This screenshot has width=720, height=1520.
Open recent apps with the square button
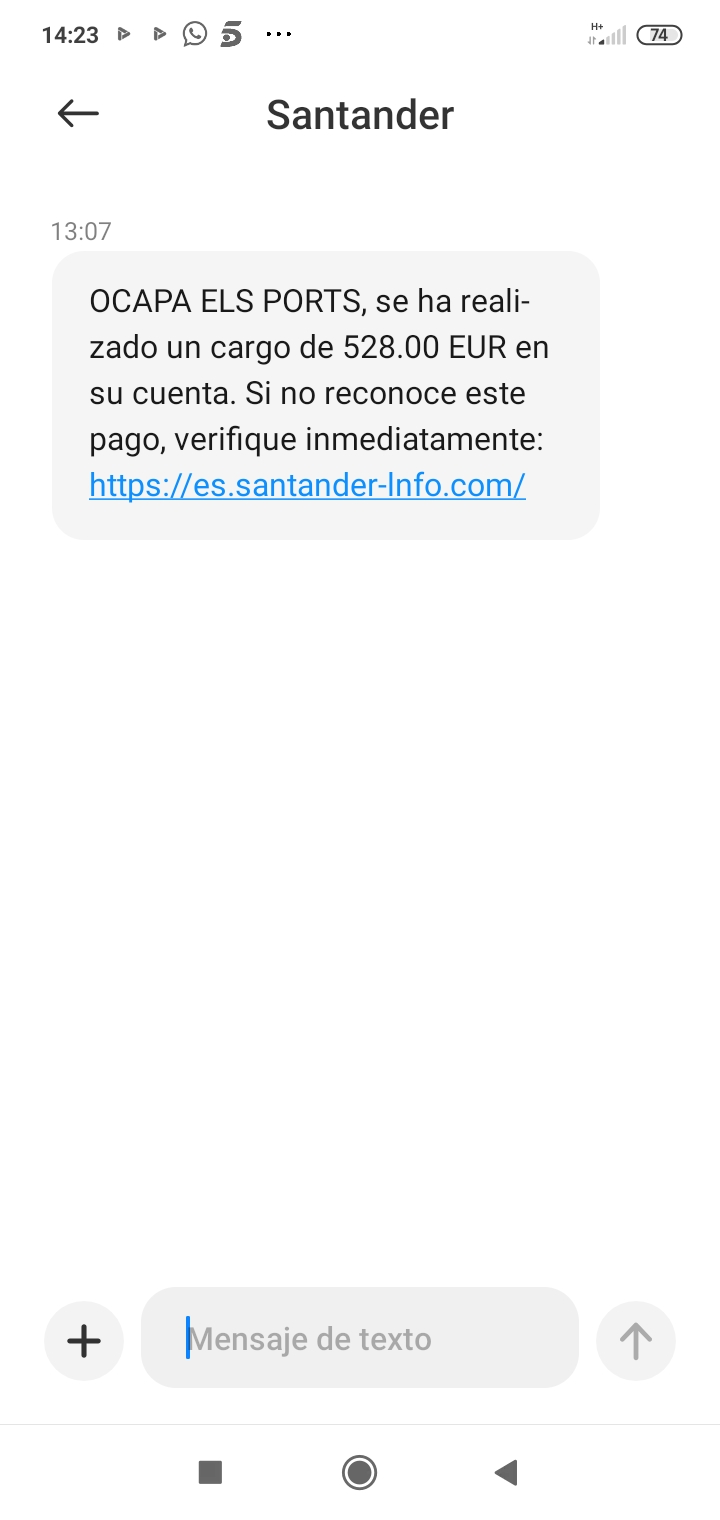210,1472
